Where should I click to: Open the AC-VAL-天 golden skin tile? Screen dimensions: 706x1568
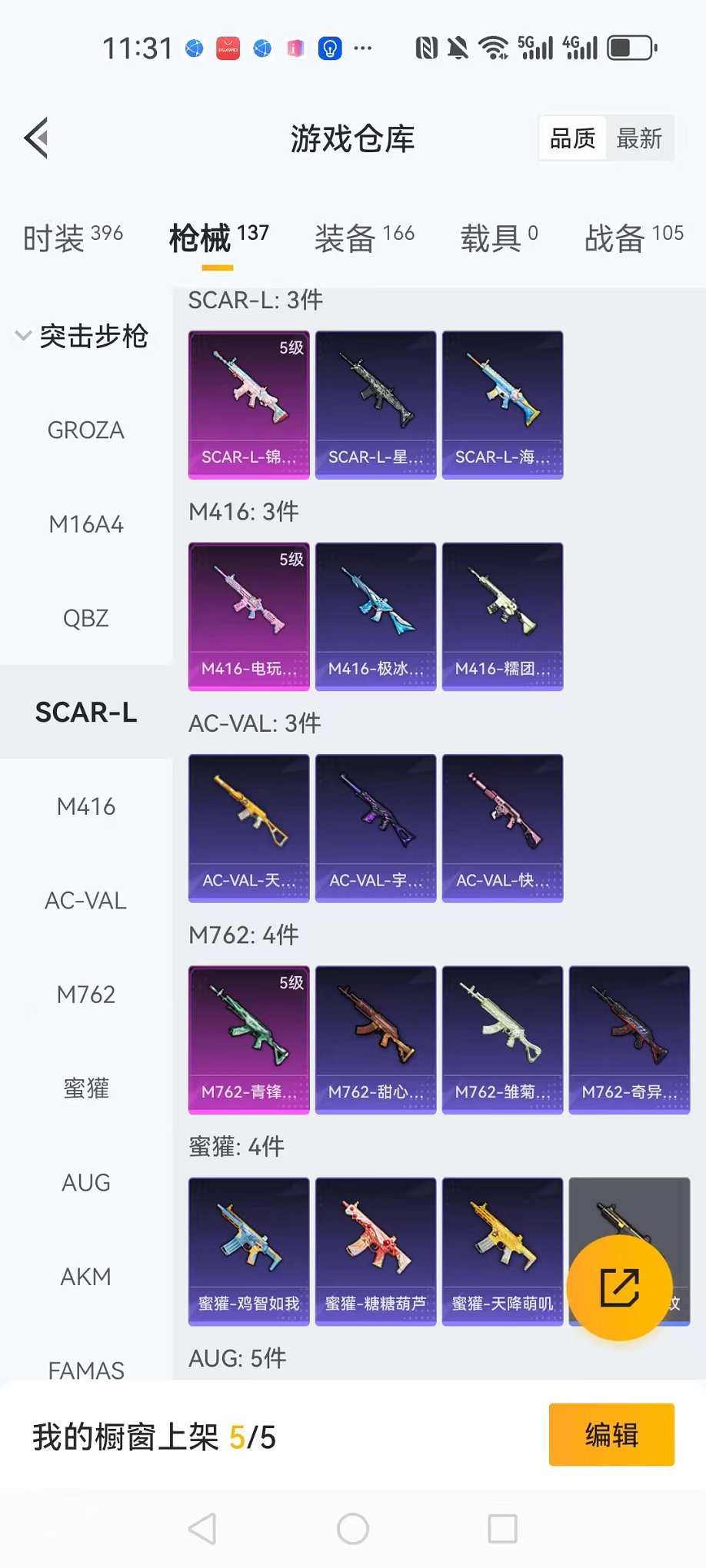(248, 828)
